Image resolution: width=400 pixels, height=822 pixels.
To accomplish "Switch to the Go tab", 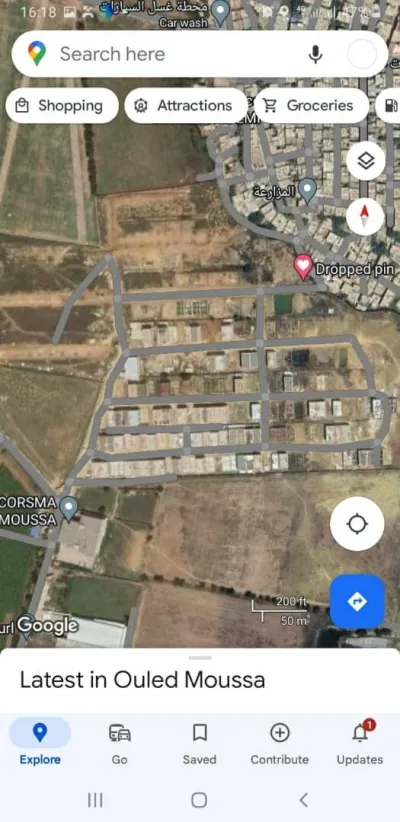I will coord(120,744).
